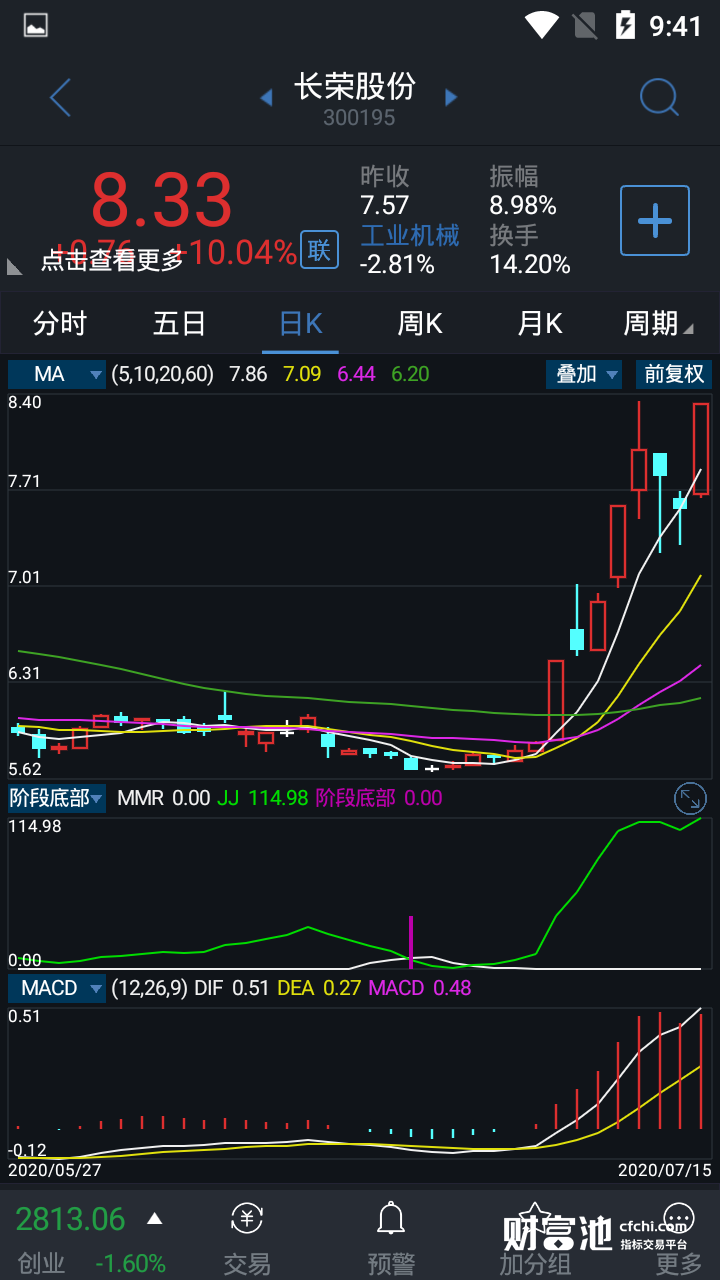Open the 阶段底部 indicator dropdown

coord(57,798)
